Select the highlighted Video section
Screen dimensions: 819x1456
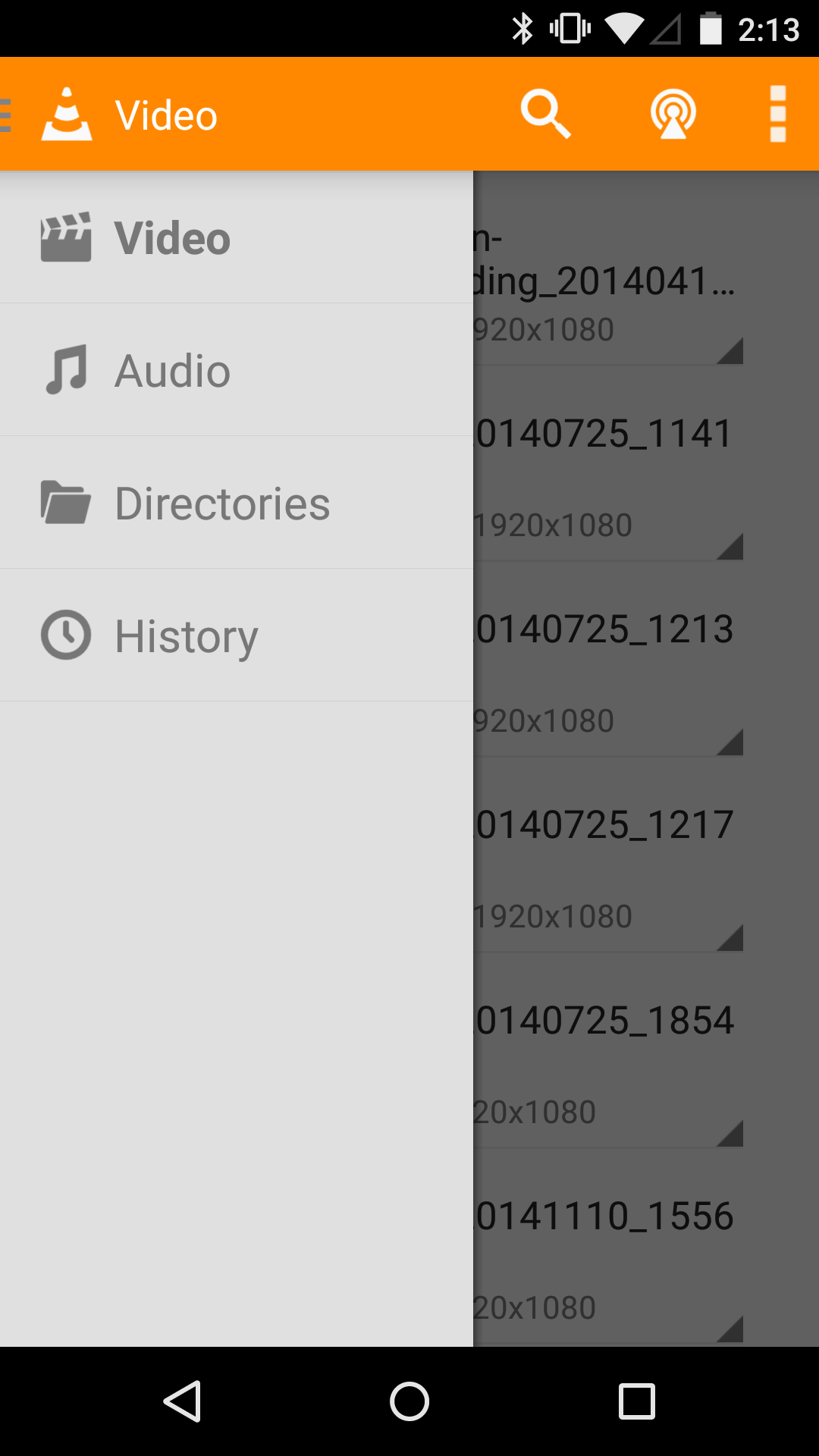coord(173,237)
